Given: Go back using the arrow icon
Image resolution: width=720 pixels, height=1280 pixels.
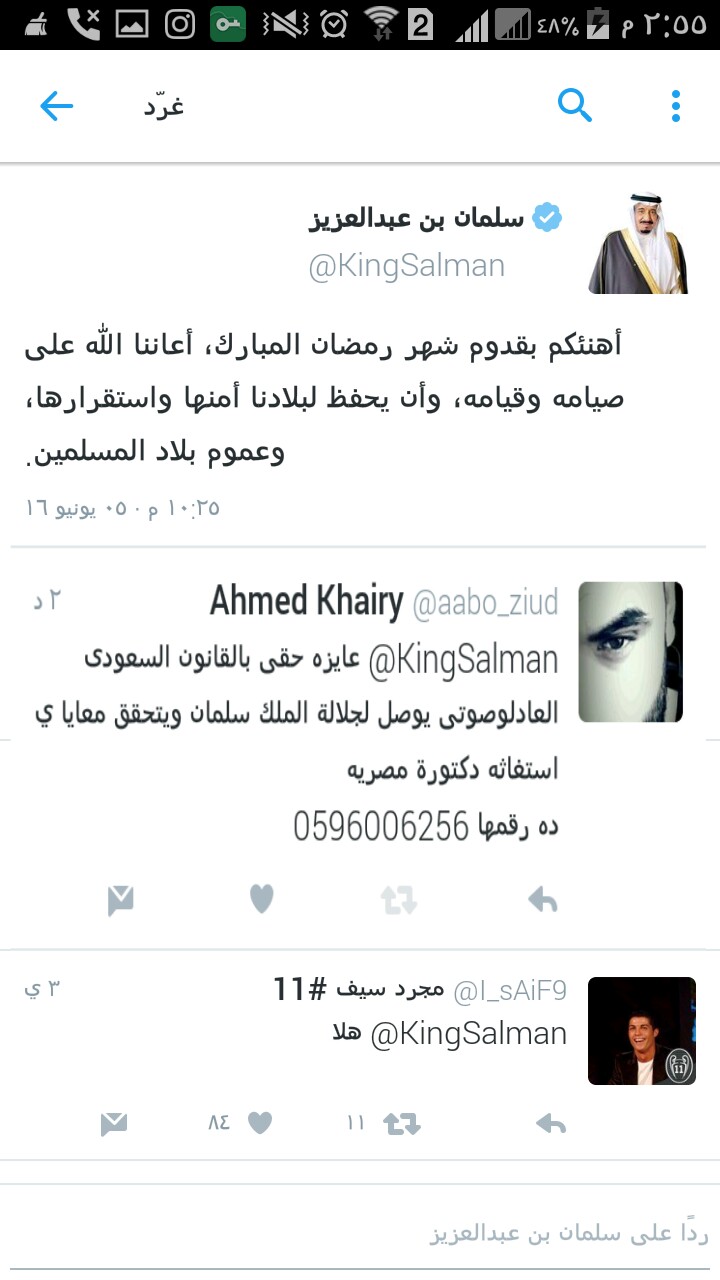Looking at the screenshot, I should (57, 106).
